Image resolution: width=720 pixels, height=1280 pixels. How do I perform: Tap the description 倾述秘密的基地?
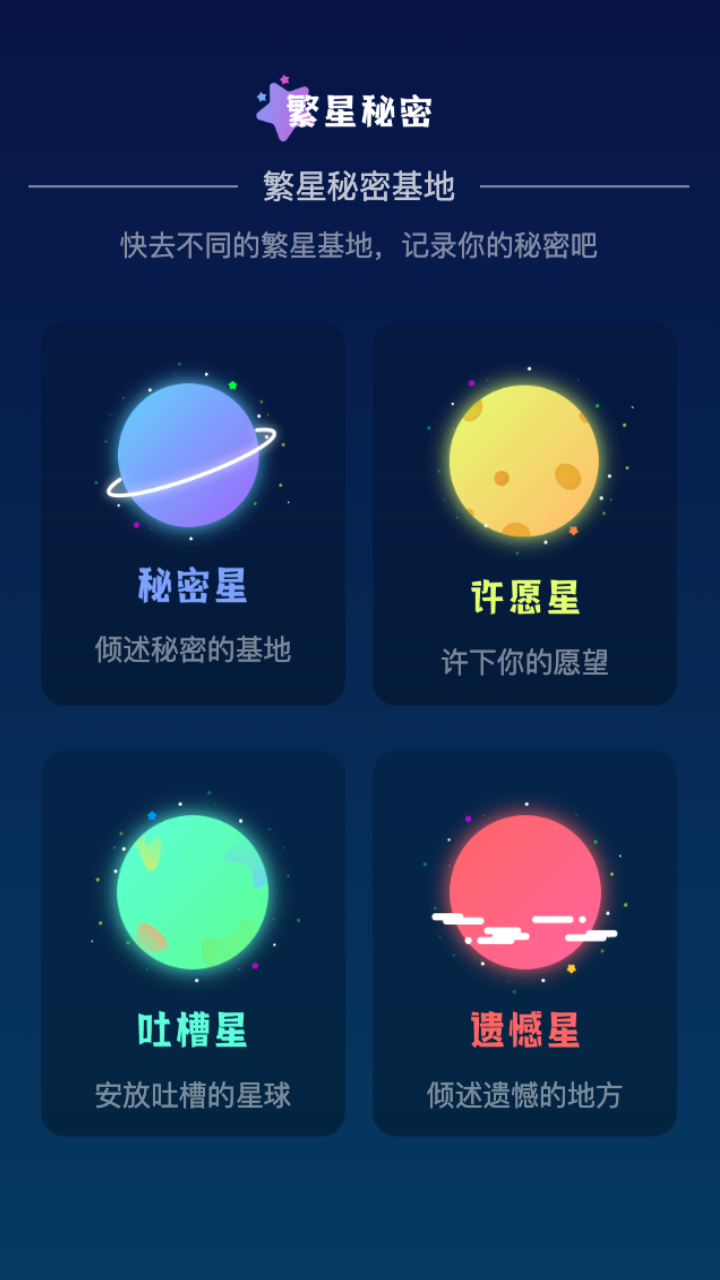point(192,648)
